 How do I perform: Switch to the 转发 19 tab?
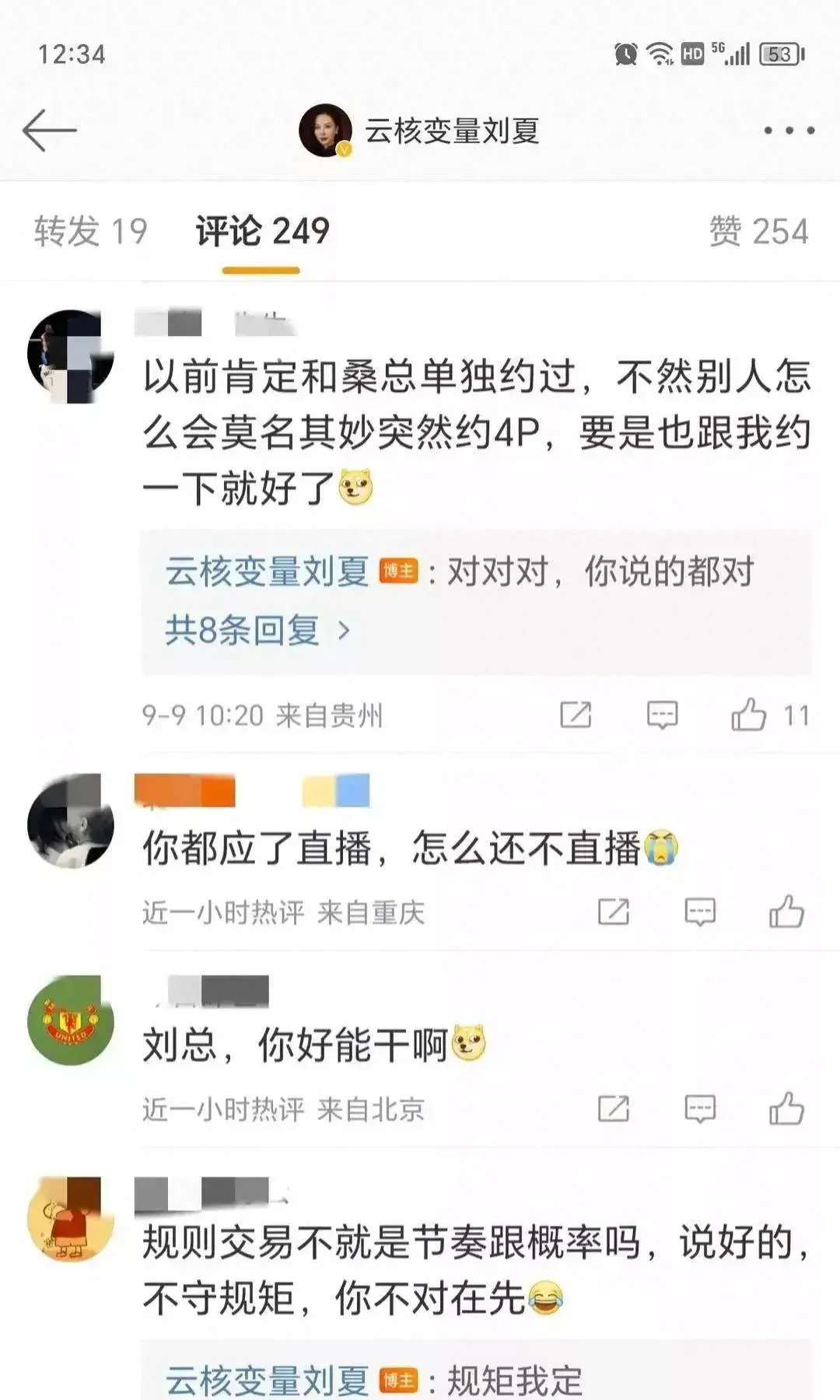click(90, 231)
